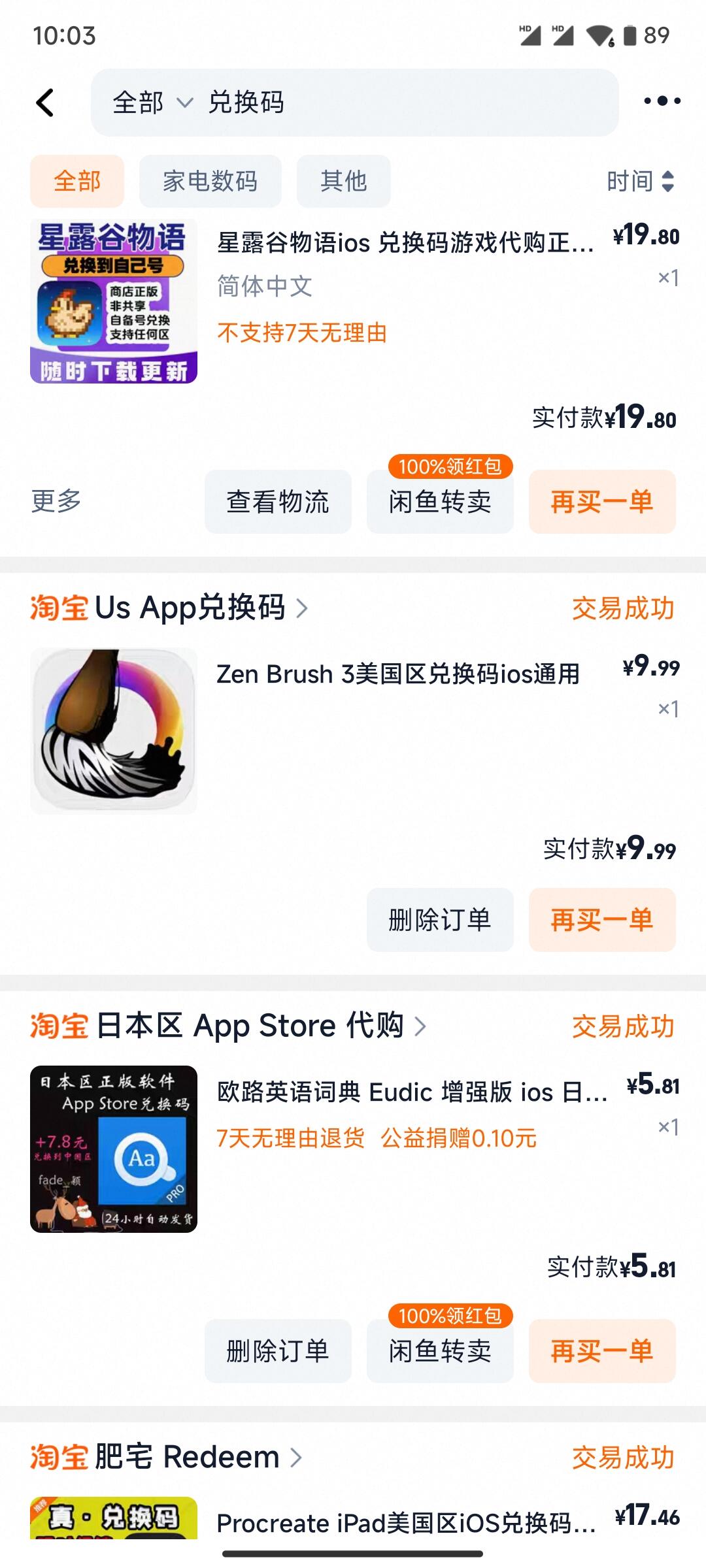The image size is (706, 1568).
Task: Go back using the top-left arrow
Action: click(44, 103)
